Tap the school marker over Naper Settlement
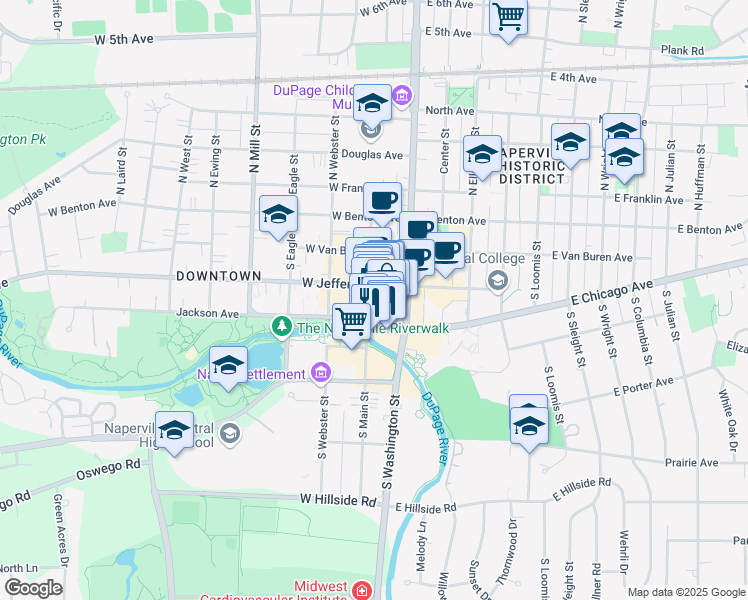748x600 pixels. point(229,366)
